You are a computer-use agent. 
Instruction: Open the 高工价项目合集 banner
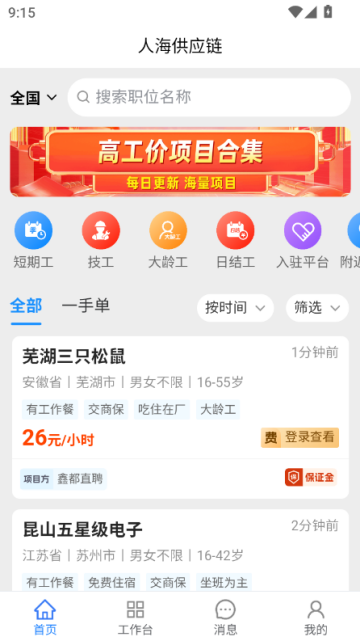180,162
